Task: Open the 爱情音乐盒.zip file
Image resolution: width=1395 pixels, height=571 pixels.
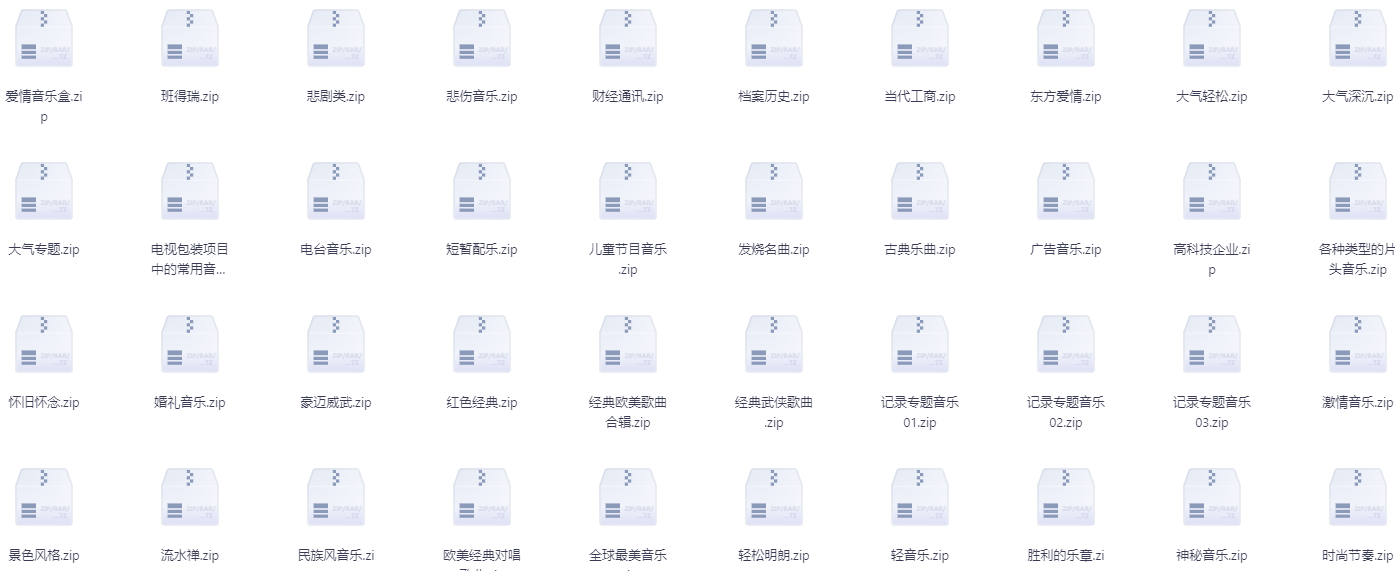Action: [44, 40]
